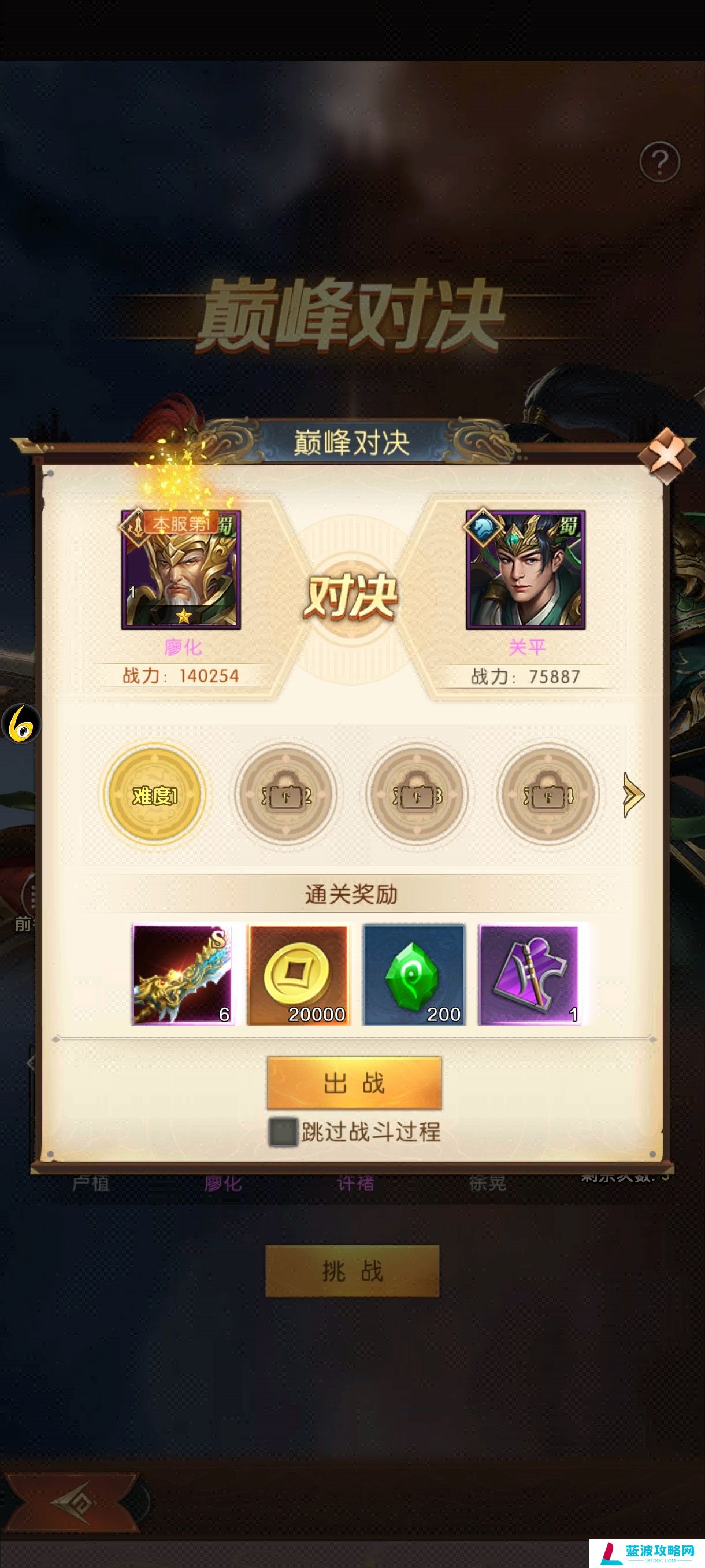The width and height of the screenshot is (705, 1568).
Task: View the purple axe fragment reward
Action: (529, 975)
